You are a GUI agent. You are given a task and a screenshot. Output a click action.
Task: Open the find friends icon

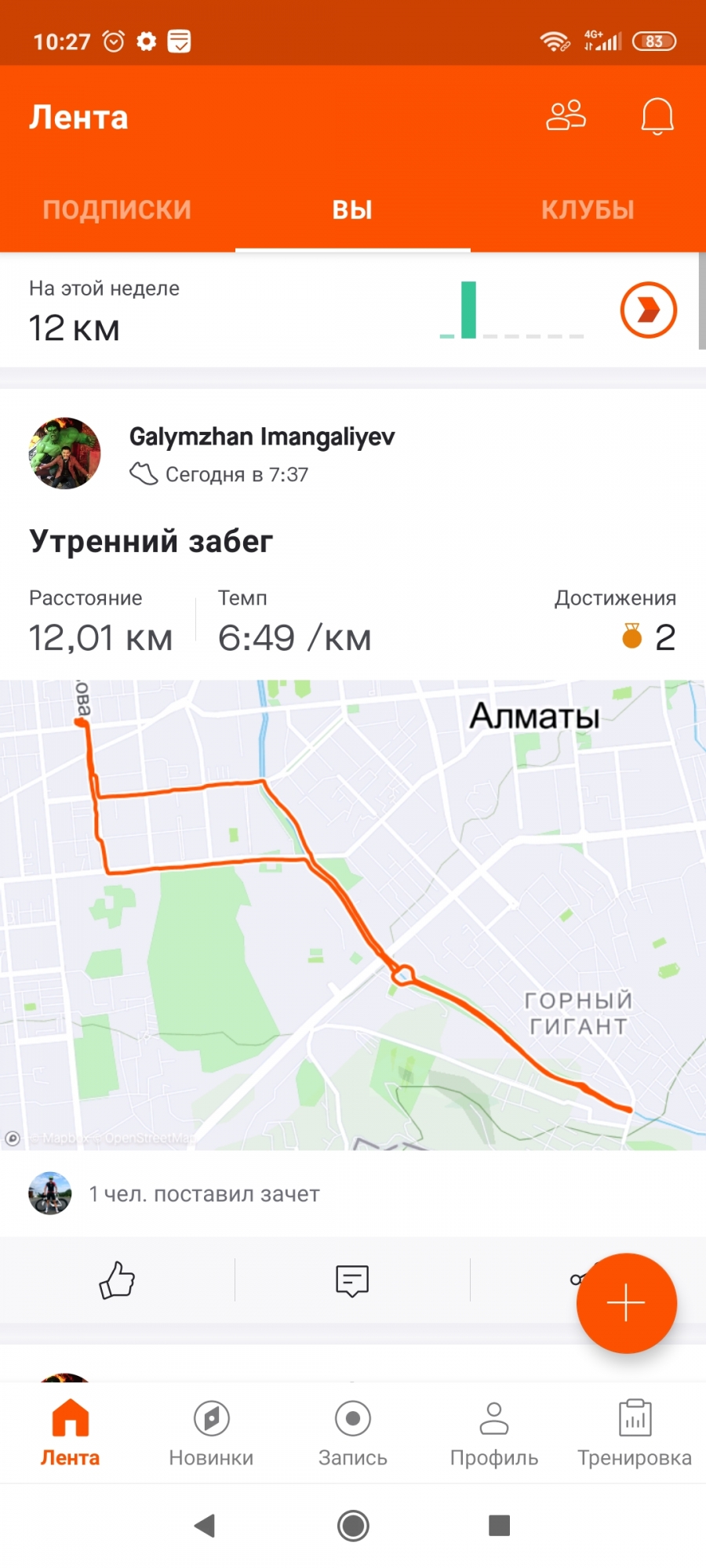coord(566,116)
